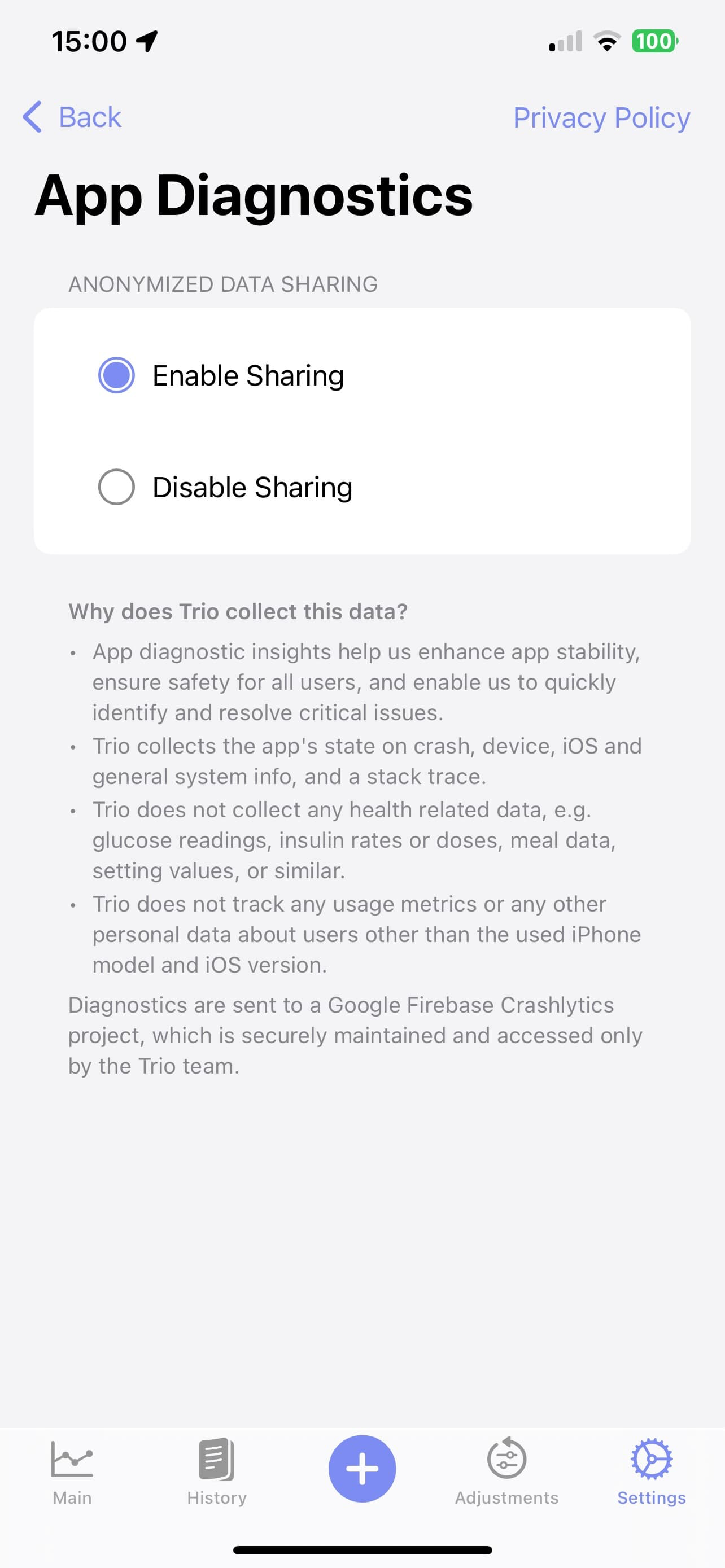
Task: Go back to the previous screen
Action: click(x=72, y=117)
